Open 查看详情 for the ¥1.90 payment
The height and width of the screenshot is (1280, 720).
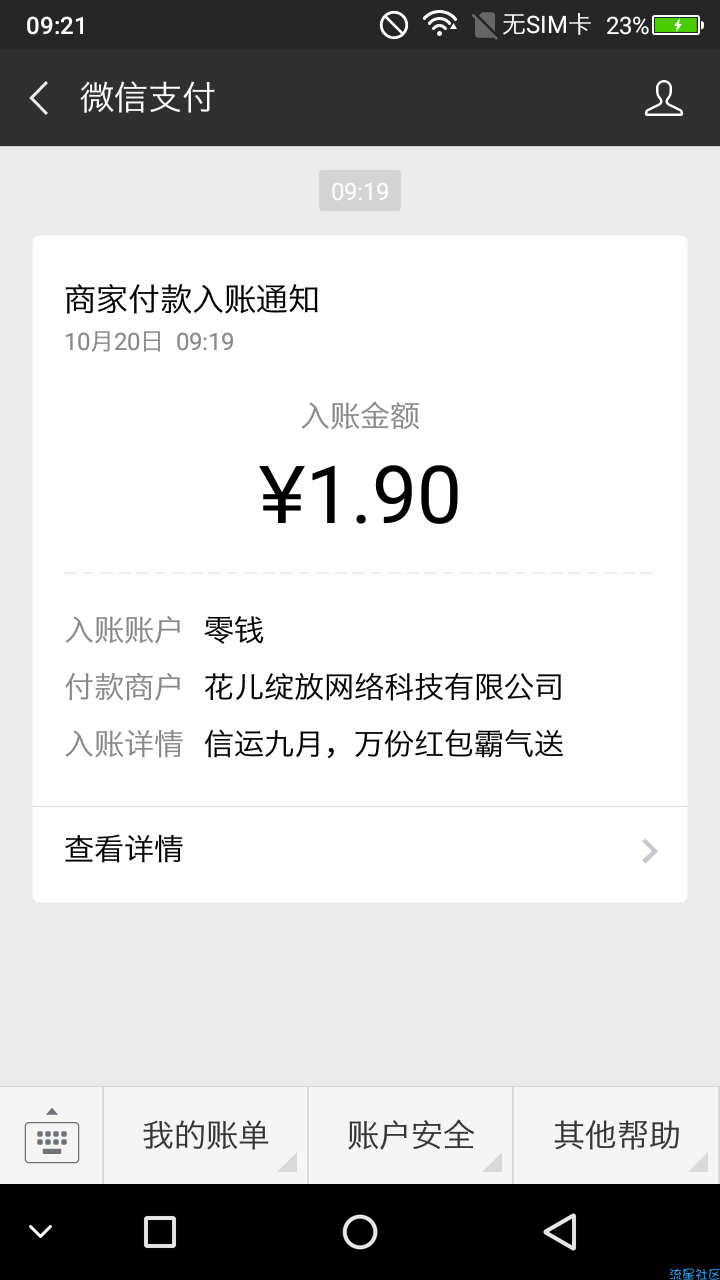[360, 851]
